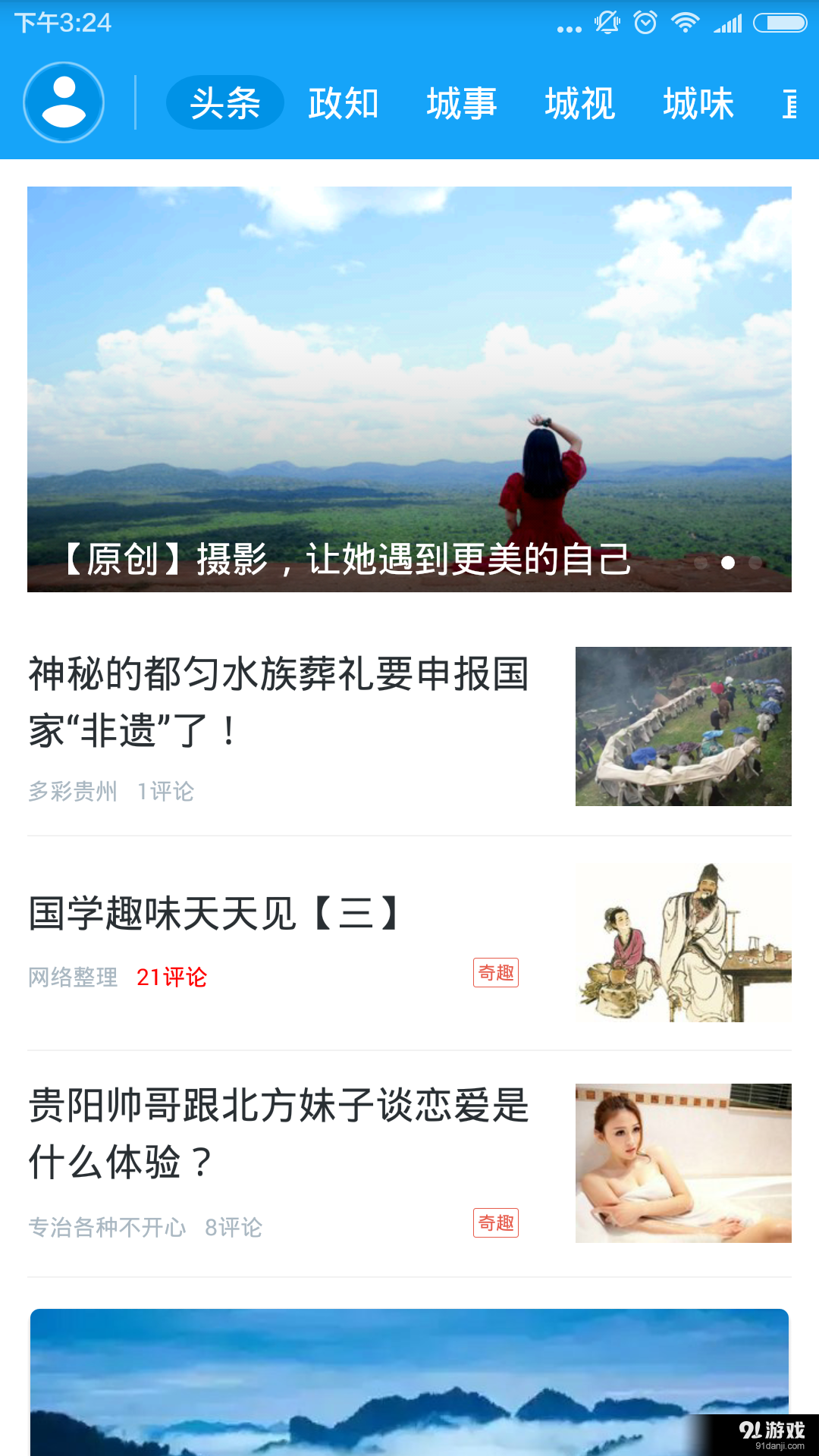Select the inactive gray carousel dot
The image size is (819, 1456).
755,563
